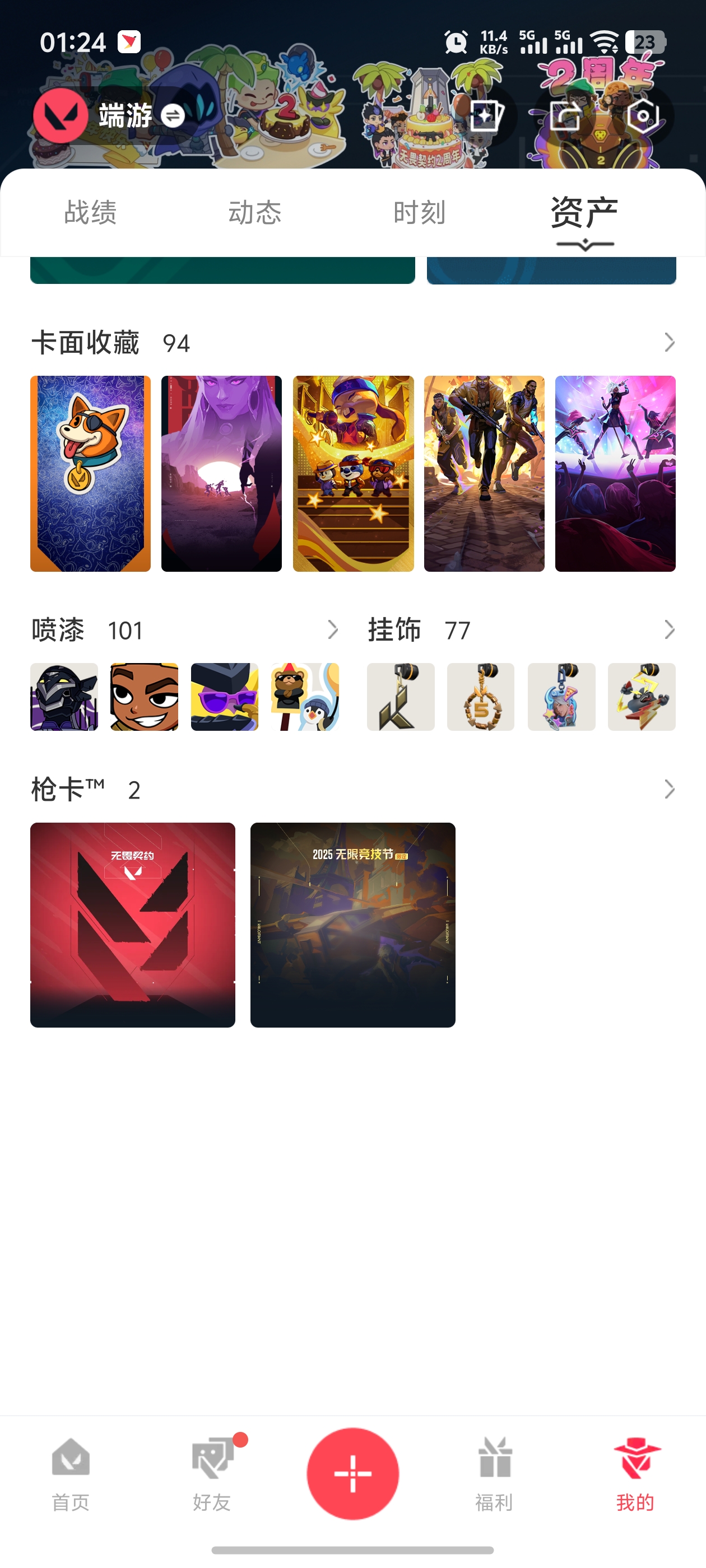Viewport: 706px width, 1568px height.
Task: Open the share icon in header
Action: click(565, 116)
